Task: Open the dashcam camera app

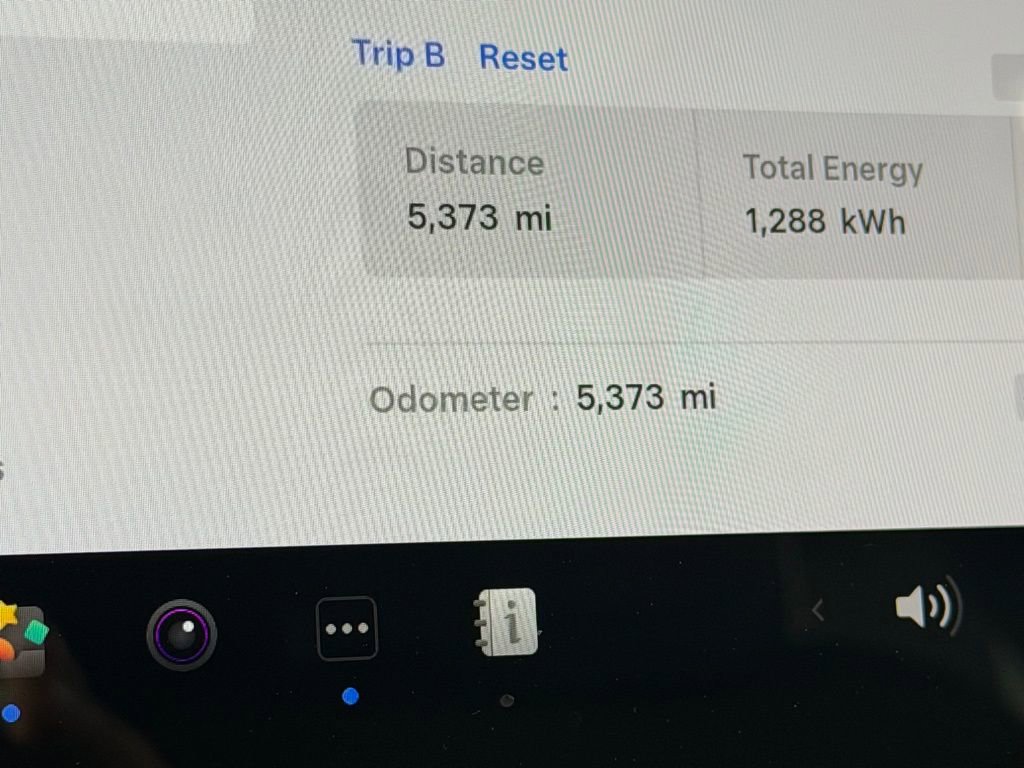Action: 181,634
